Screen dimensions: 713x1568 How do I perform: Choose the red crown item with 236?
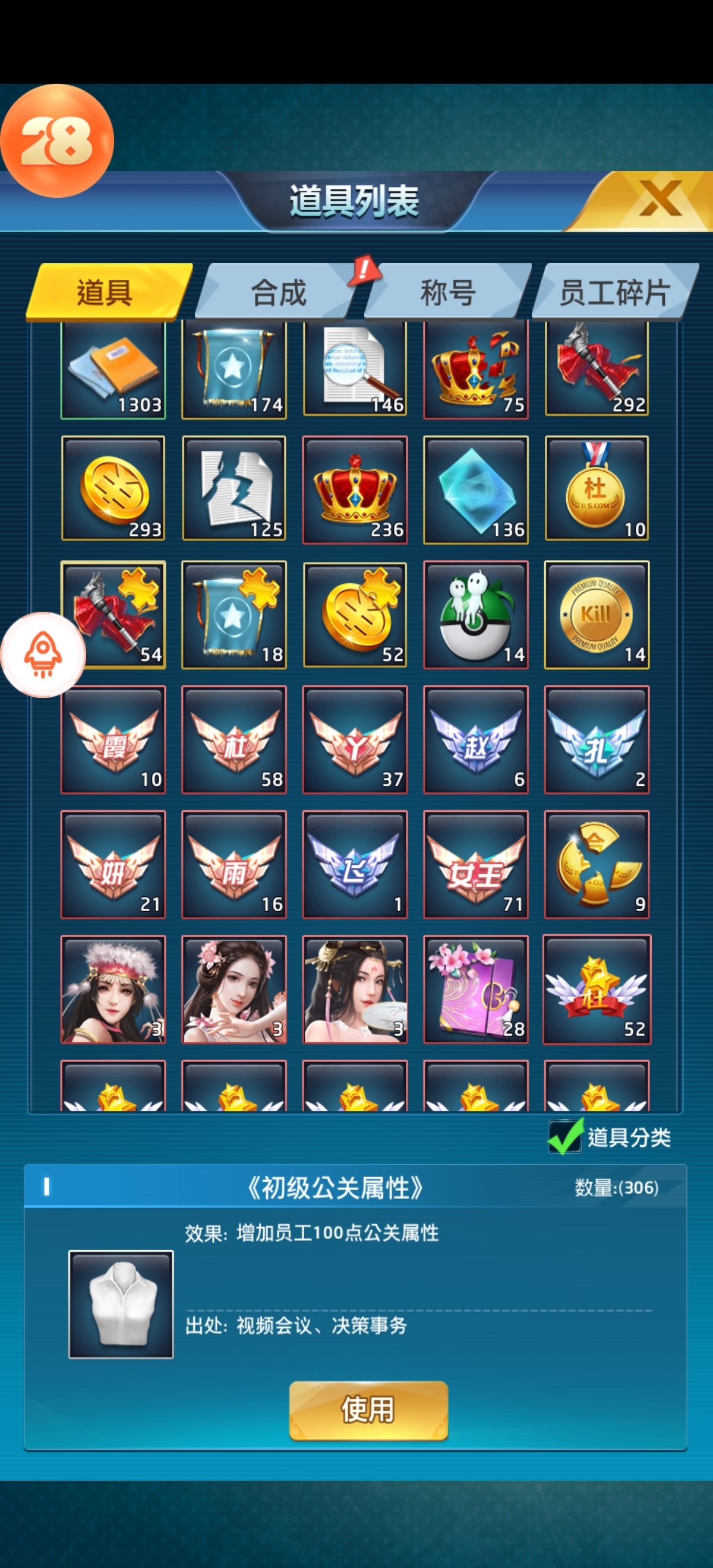click(x=355, y=489)
